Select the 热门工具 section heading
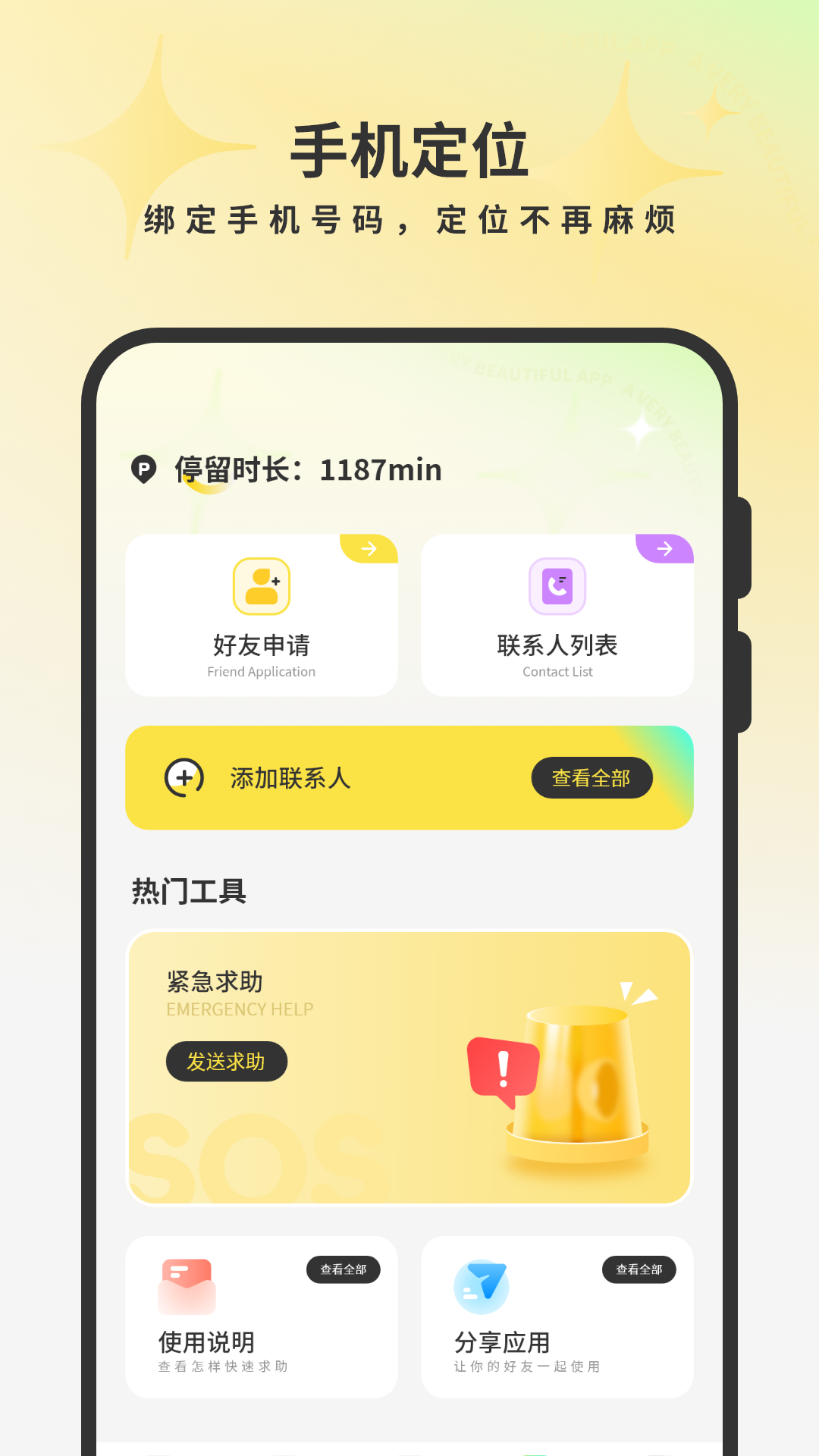This screenshot has width=819, height=1456. tap(190, 892)
